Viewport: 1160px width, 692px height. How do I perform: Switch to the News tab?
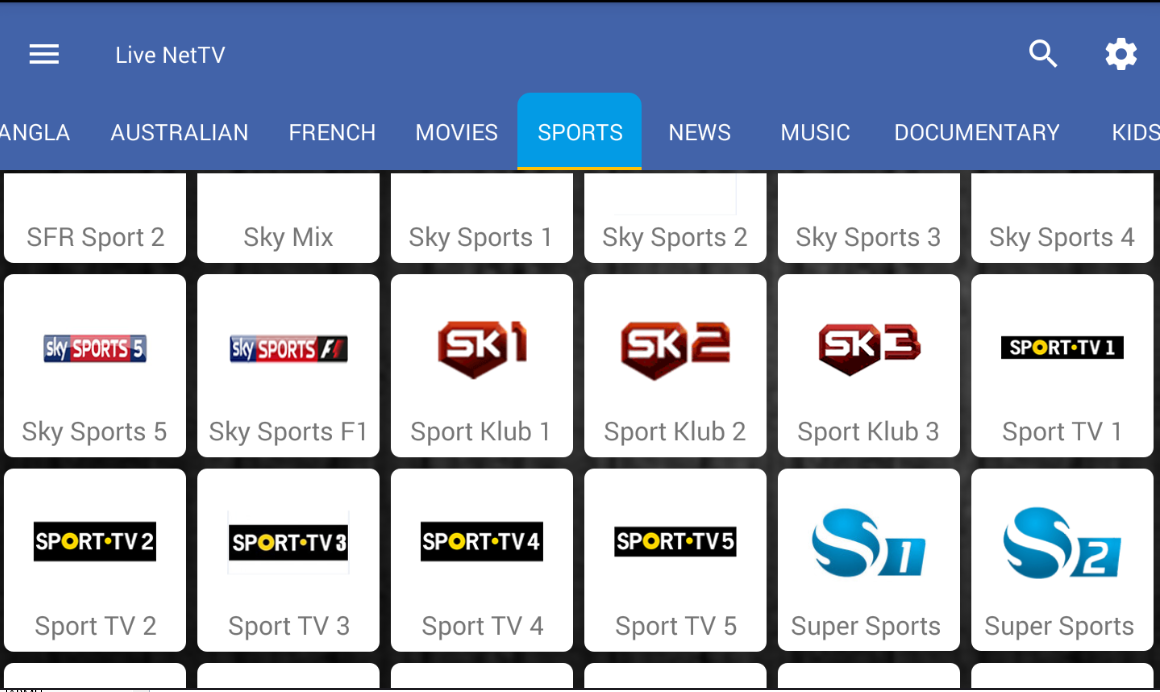[699, 133]
